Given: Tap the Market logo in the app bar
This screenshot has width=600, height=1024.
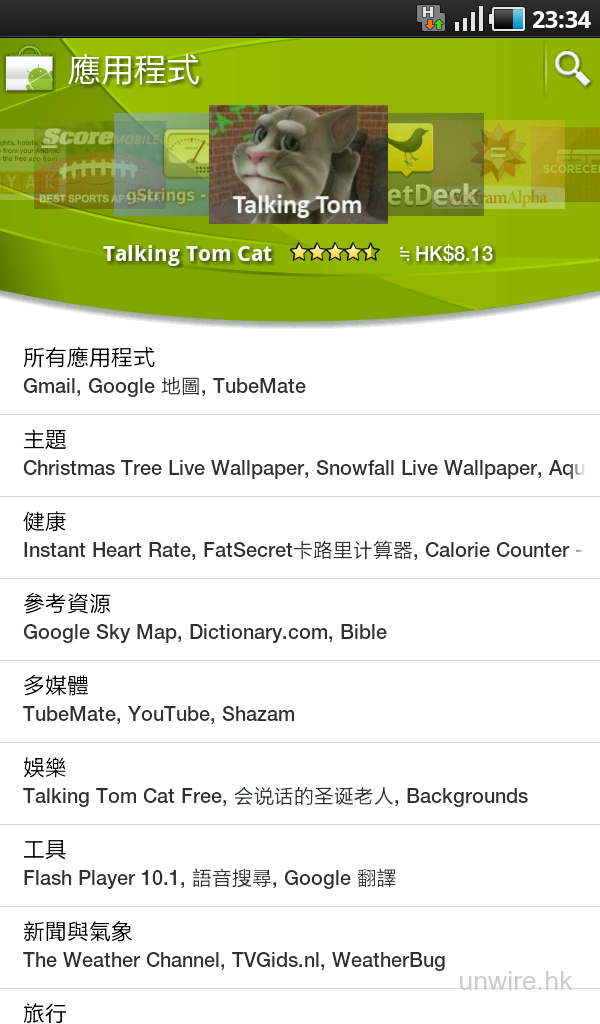Looking at the screenshot, I should tap(30, 72).
